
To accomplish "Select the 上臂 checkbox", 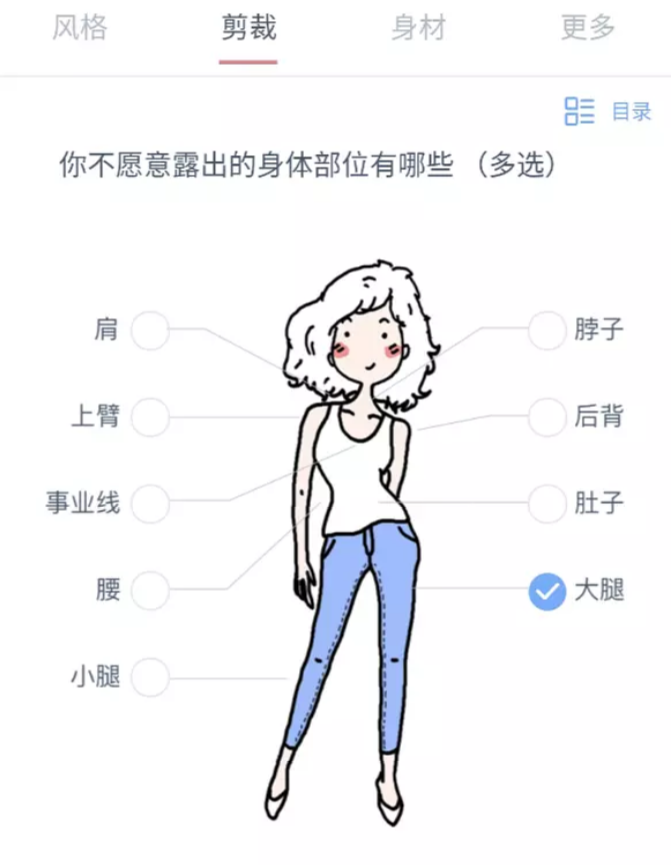I will pyautogui.click(x=150, y=417).
